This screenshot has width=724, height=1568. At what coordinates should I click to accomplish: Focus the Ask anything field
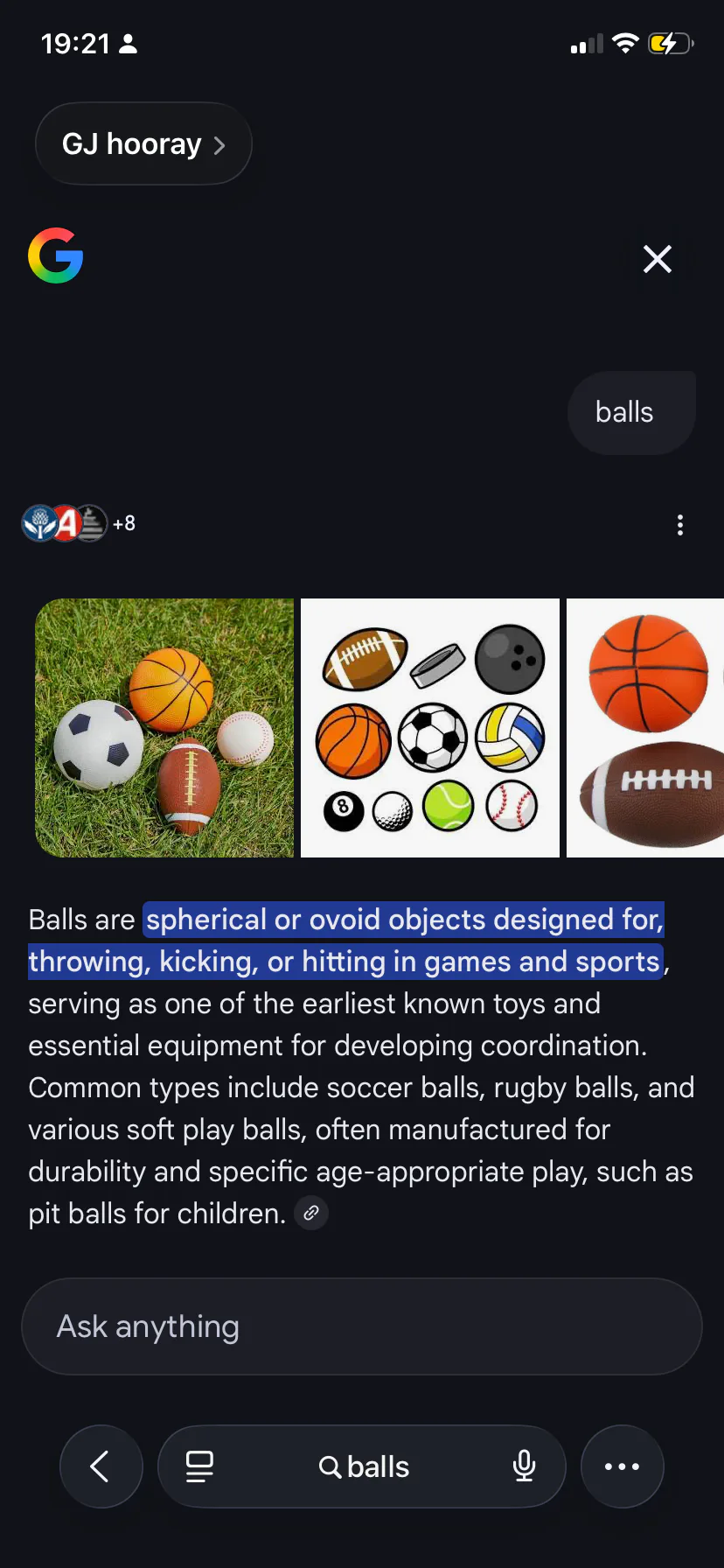pos(362,1326)
